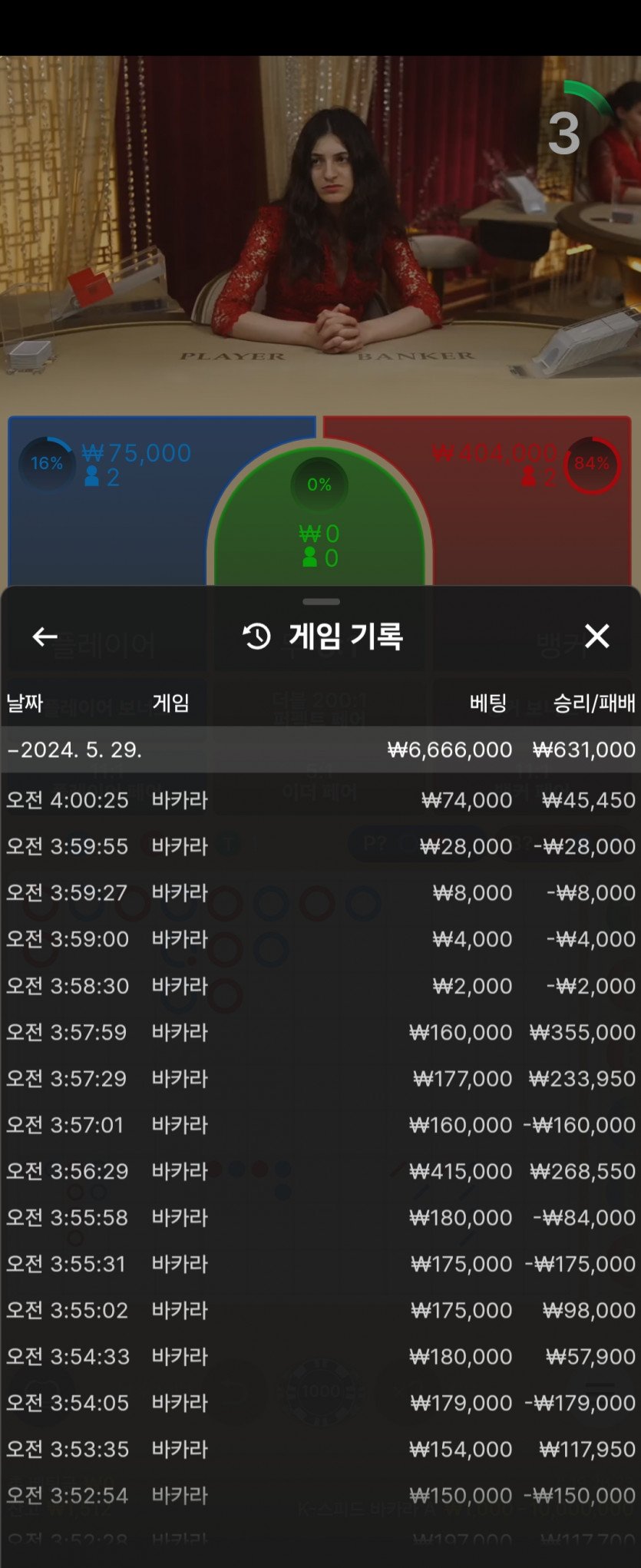Tap the 오전 3:57:01 history row
The width and height of the screenshot is (641, 1568).
320,1125
